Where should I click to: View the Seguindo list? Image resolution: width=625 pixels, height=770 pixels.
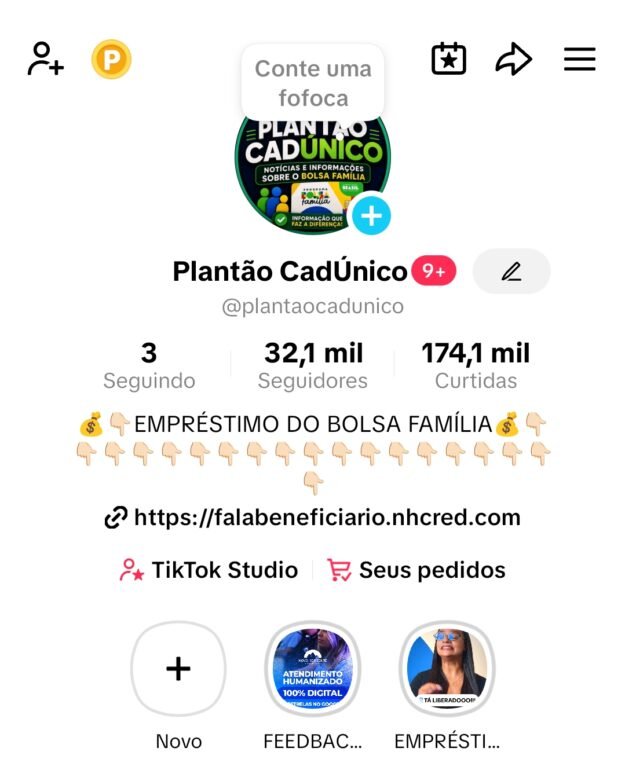(149, 366)
